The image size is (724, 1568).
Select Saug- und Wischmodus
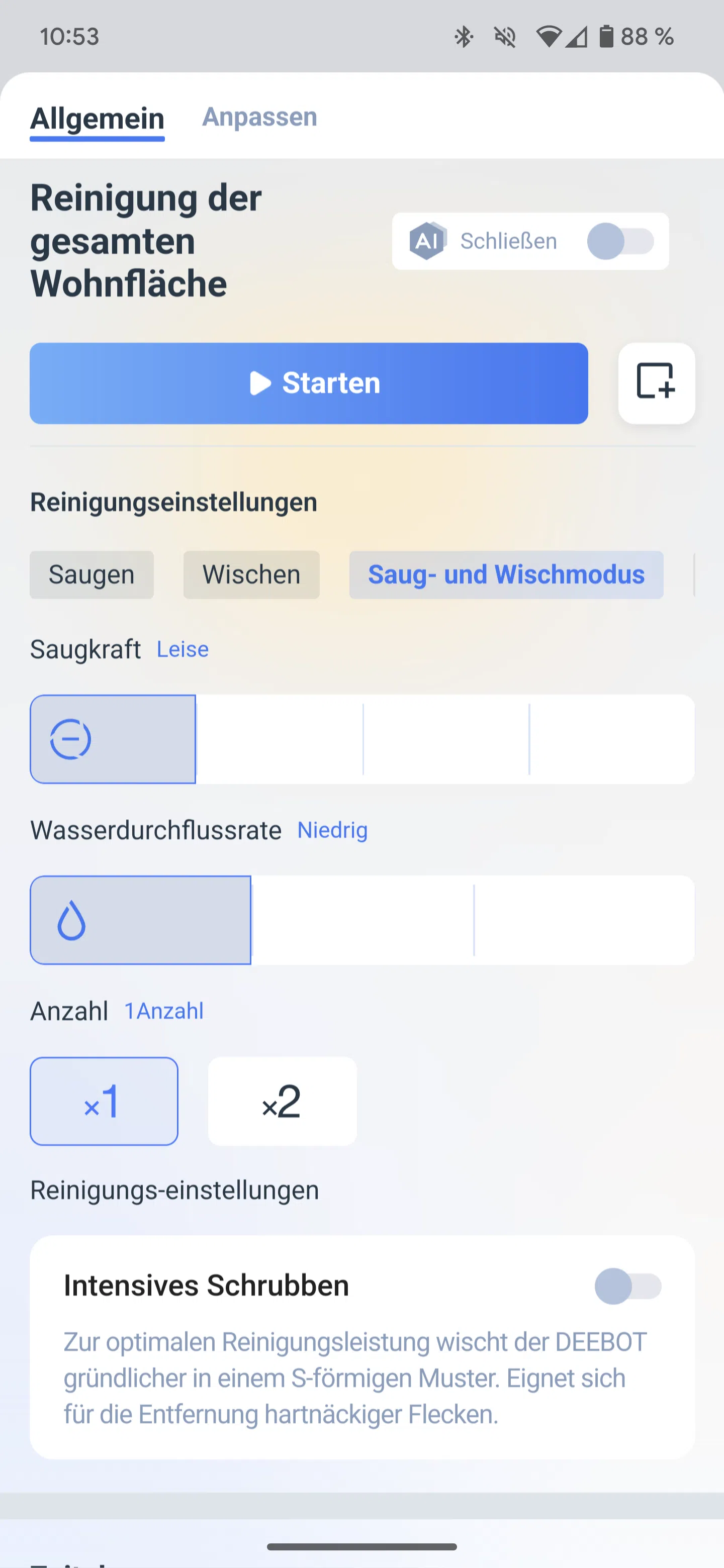505,574
